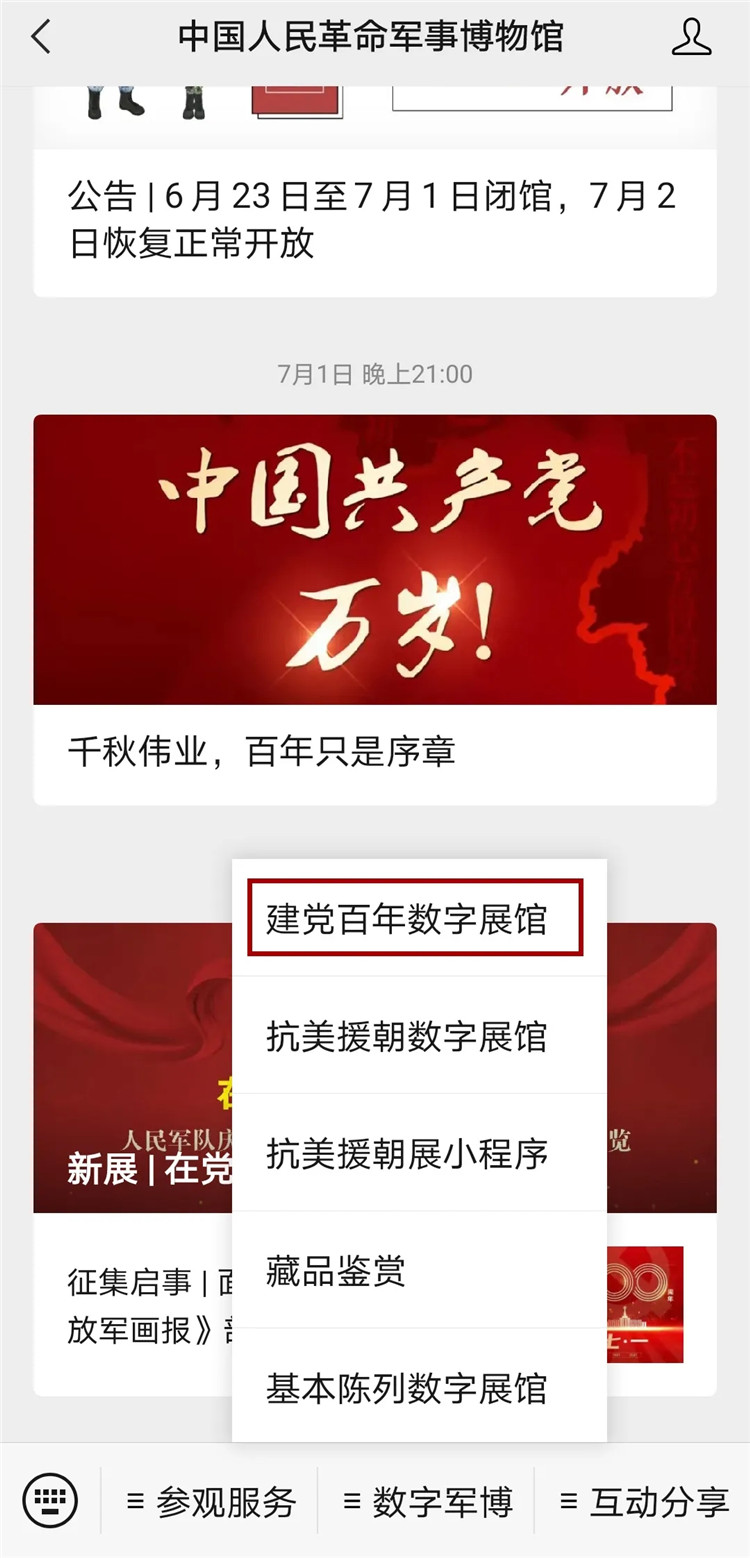
Task: Expand the 参观服务 bottom menu
Action: pos(211,1501)
